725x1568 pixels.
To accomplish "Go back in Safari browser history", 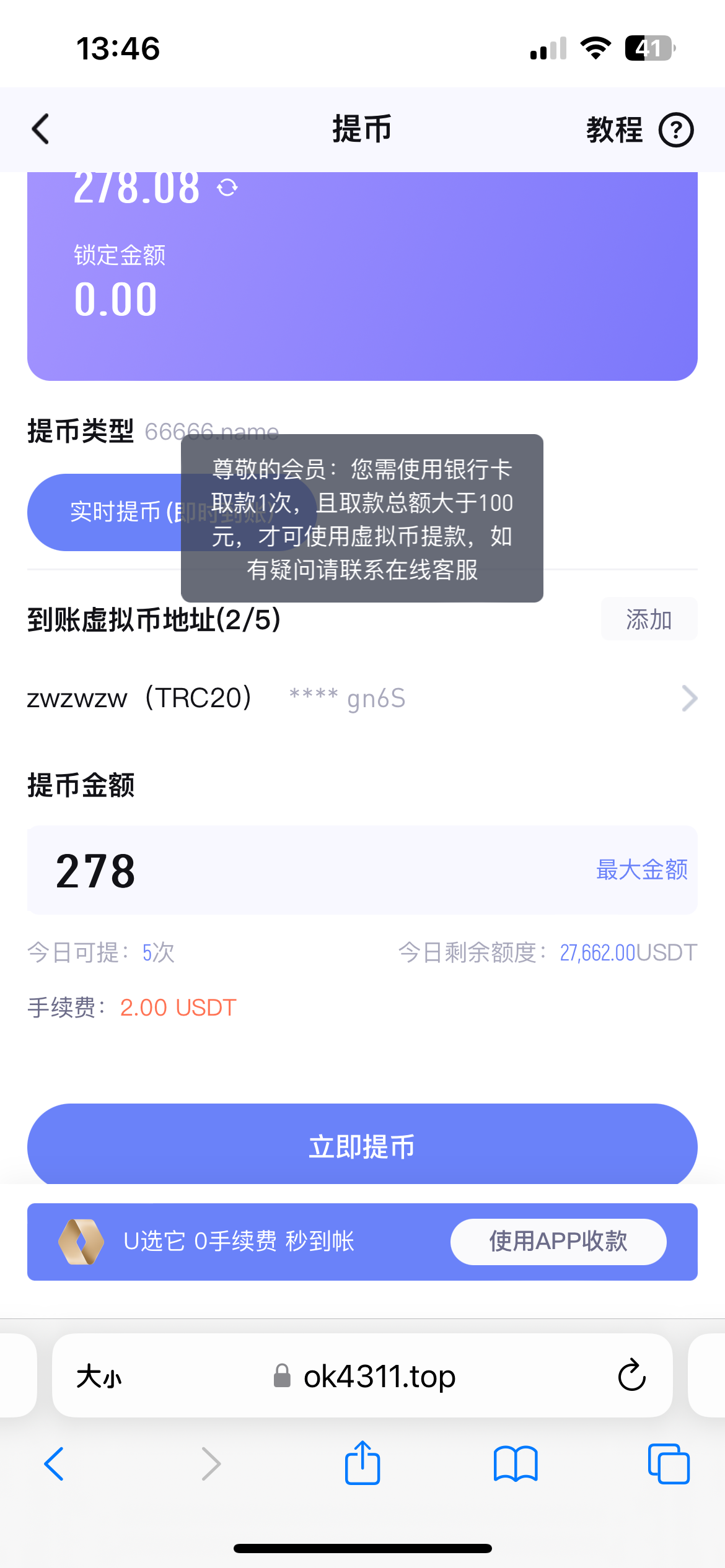I will coord(55,1464).
